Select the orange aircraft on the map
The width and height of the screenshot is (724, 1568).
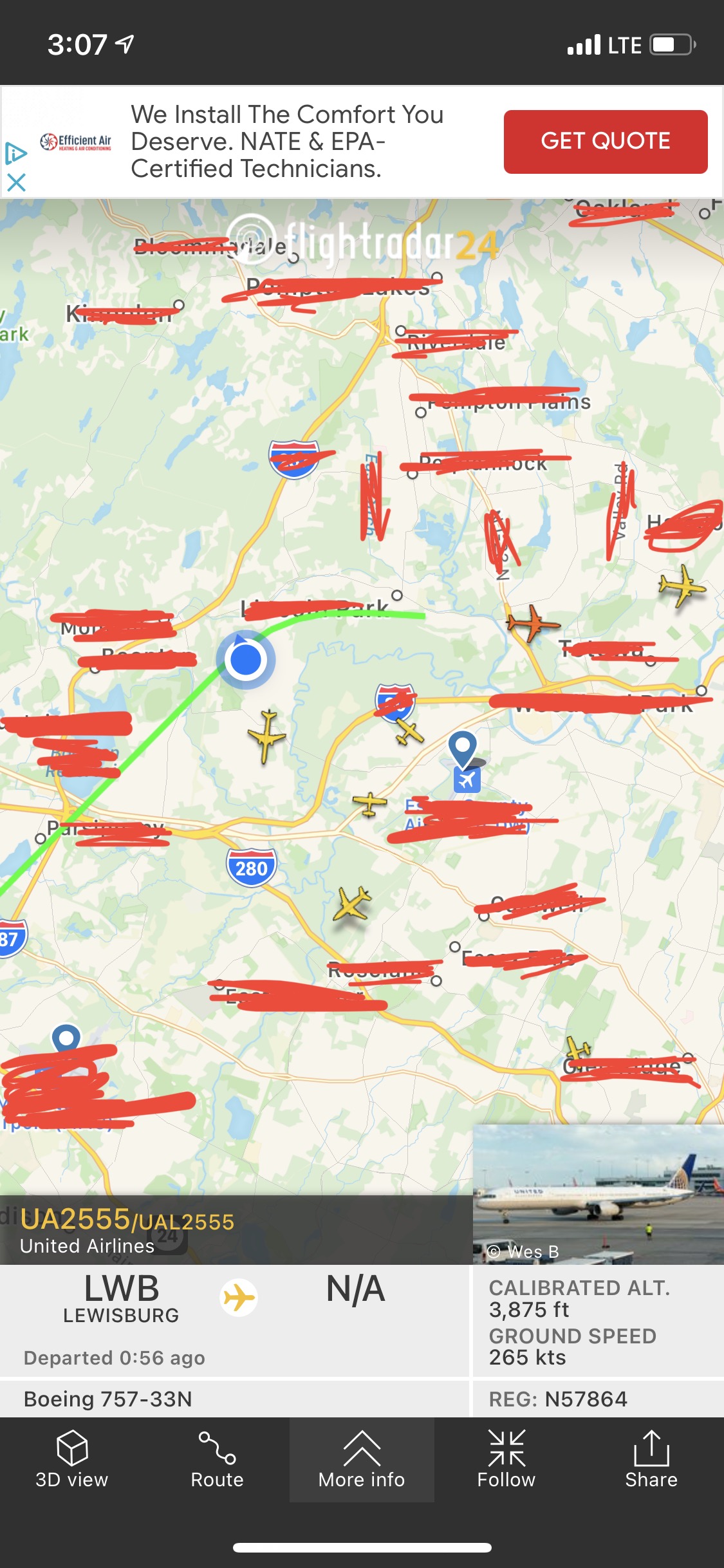pos(532,623)
